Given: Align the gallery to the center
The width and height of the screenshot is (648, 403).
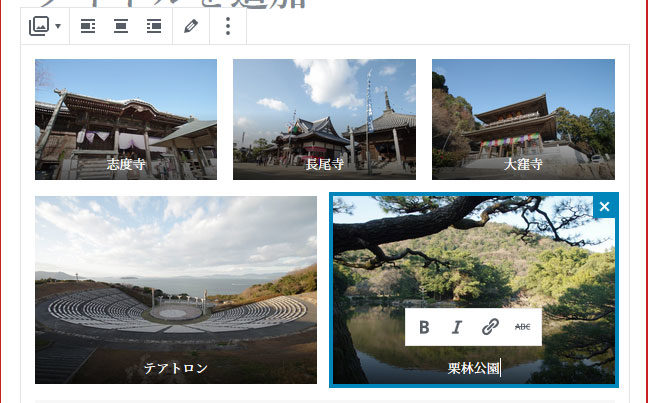Looking at the screenshot, I should (x=121, y=26).
